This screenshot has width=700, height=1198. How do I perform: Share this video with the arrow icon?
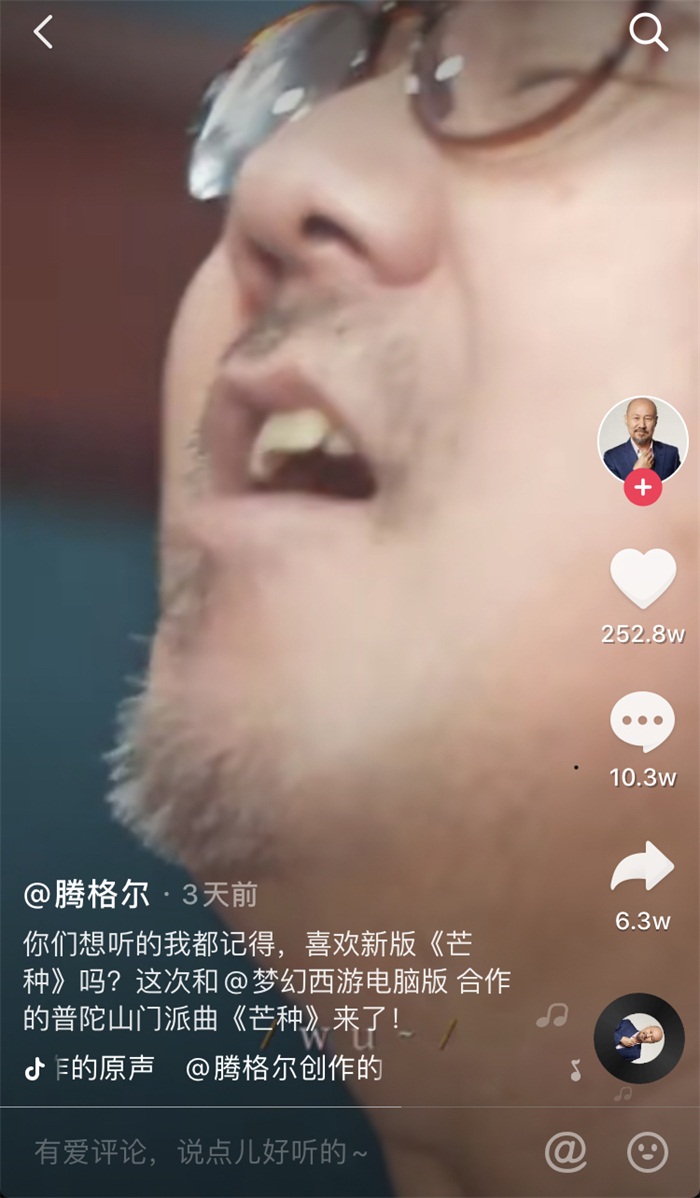tap(642, 867)
